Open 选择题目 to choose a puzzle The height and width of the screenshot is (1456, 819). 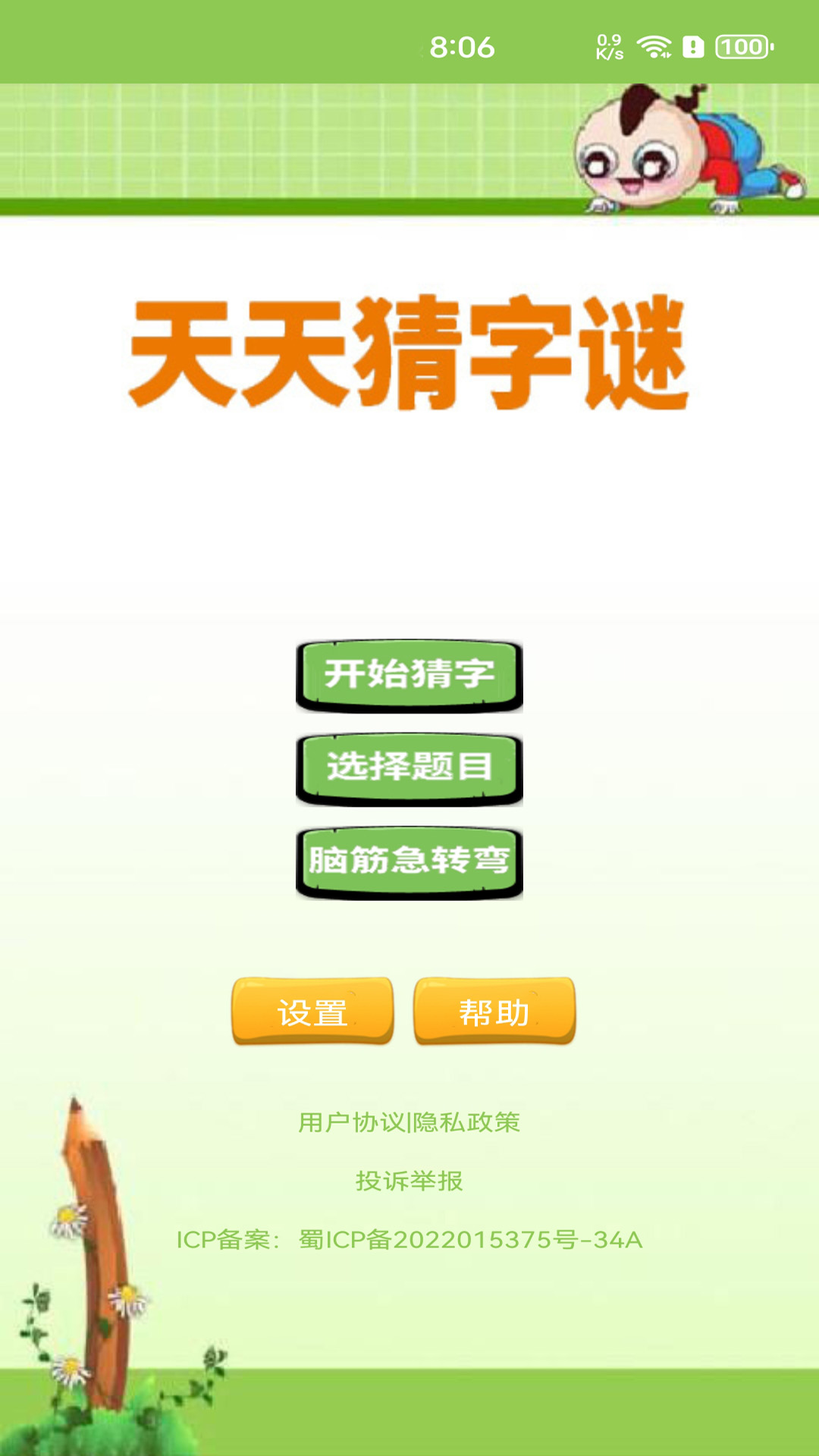coord(409,768)
